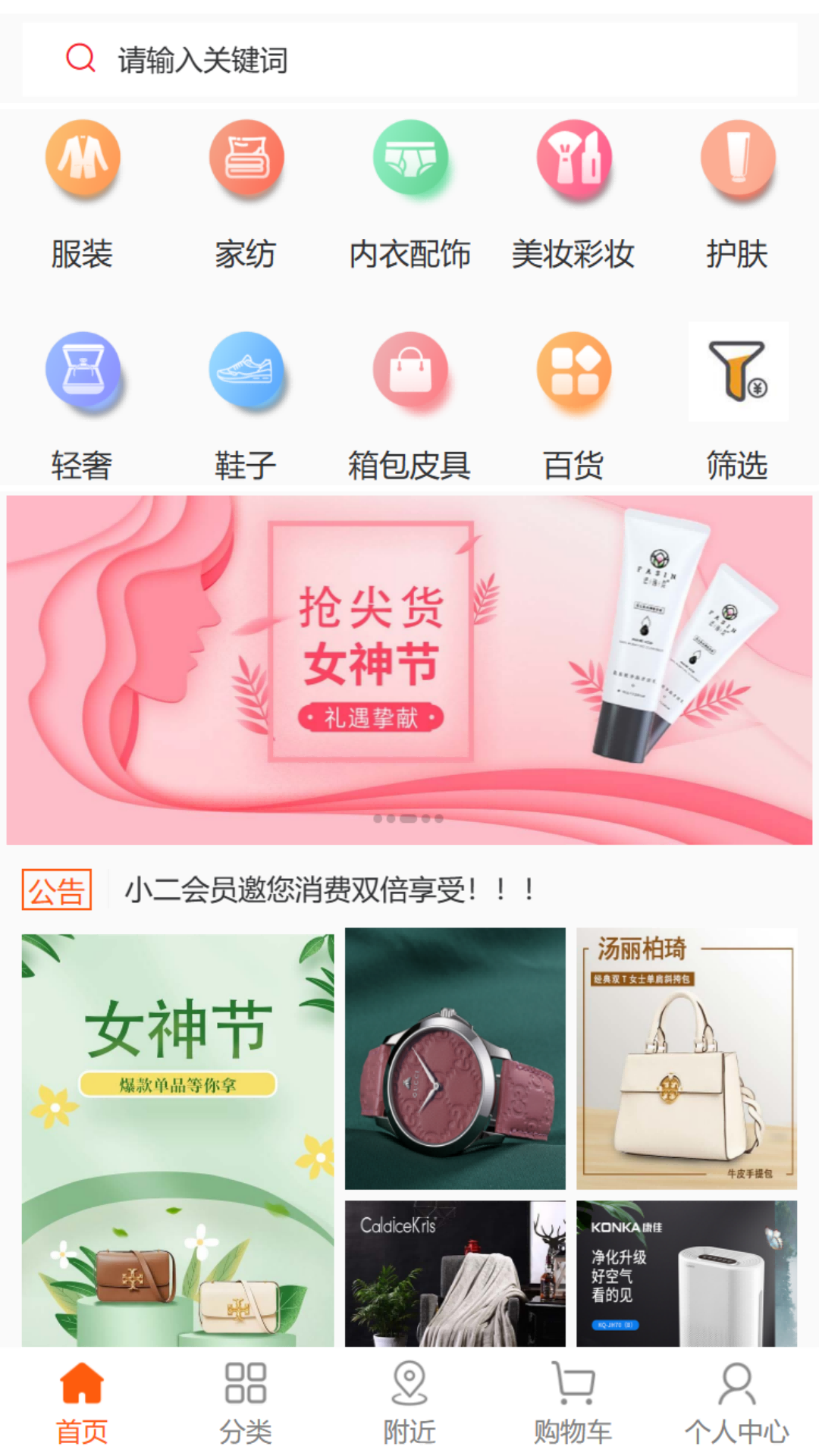Switch to the 分类 tab
This screenshot has width=819, height=1456.
(x=246, y=1404)
